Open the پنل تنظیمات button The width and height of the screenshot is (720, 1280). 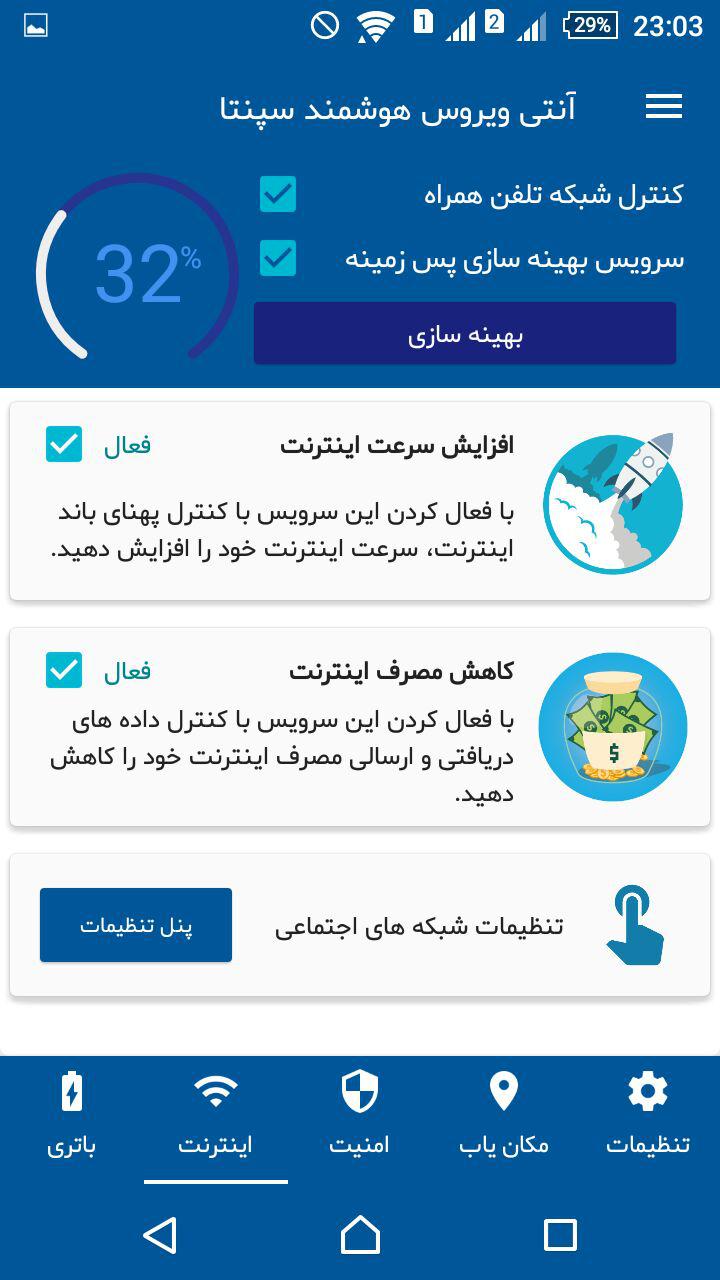(136, 925)
